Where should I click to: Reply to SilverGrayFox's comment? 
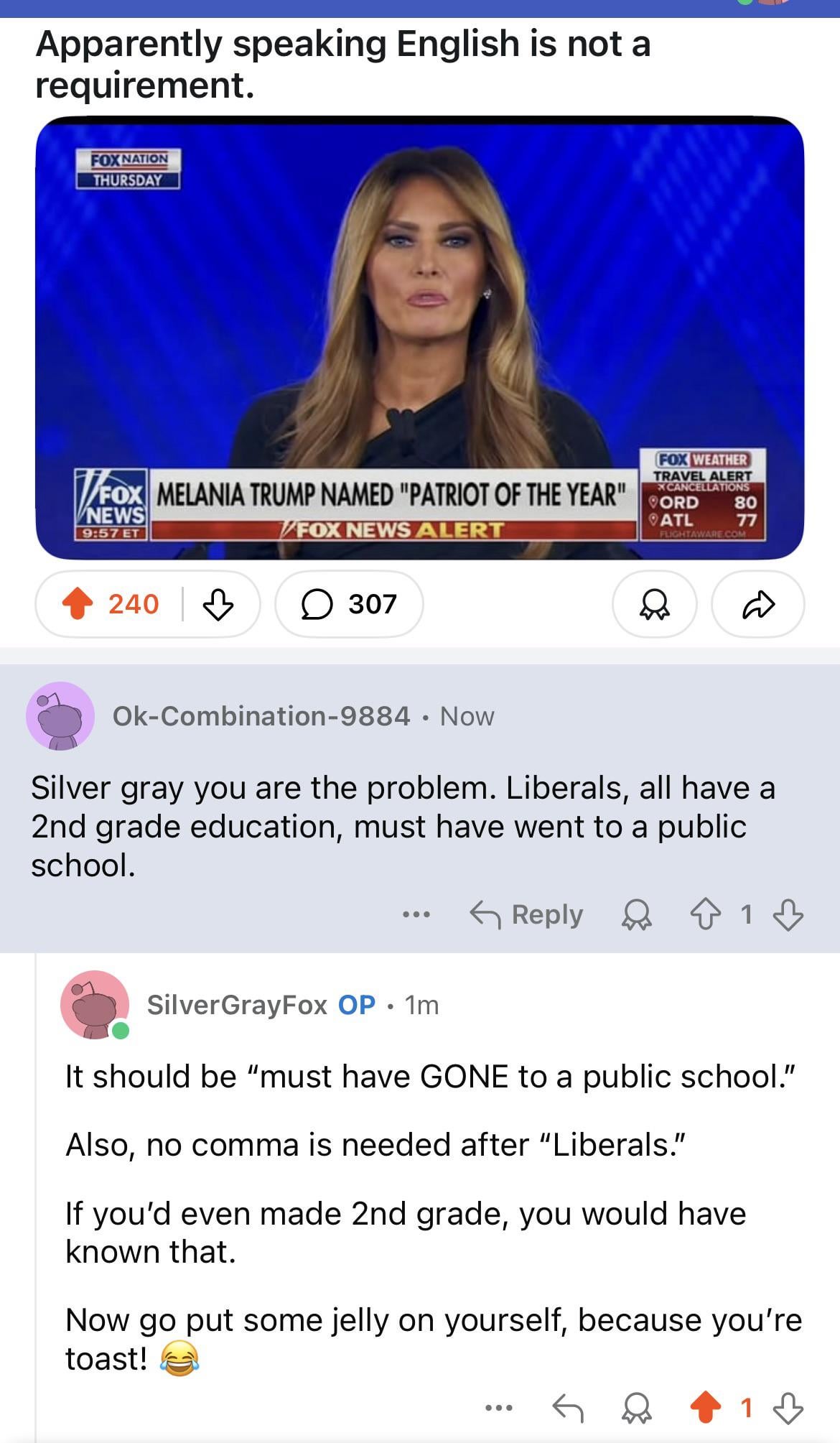567,1408
